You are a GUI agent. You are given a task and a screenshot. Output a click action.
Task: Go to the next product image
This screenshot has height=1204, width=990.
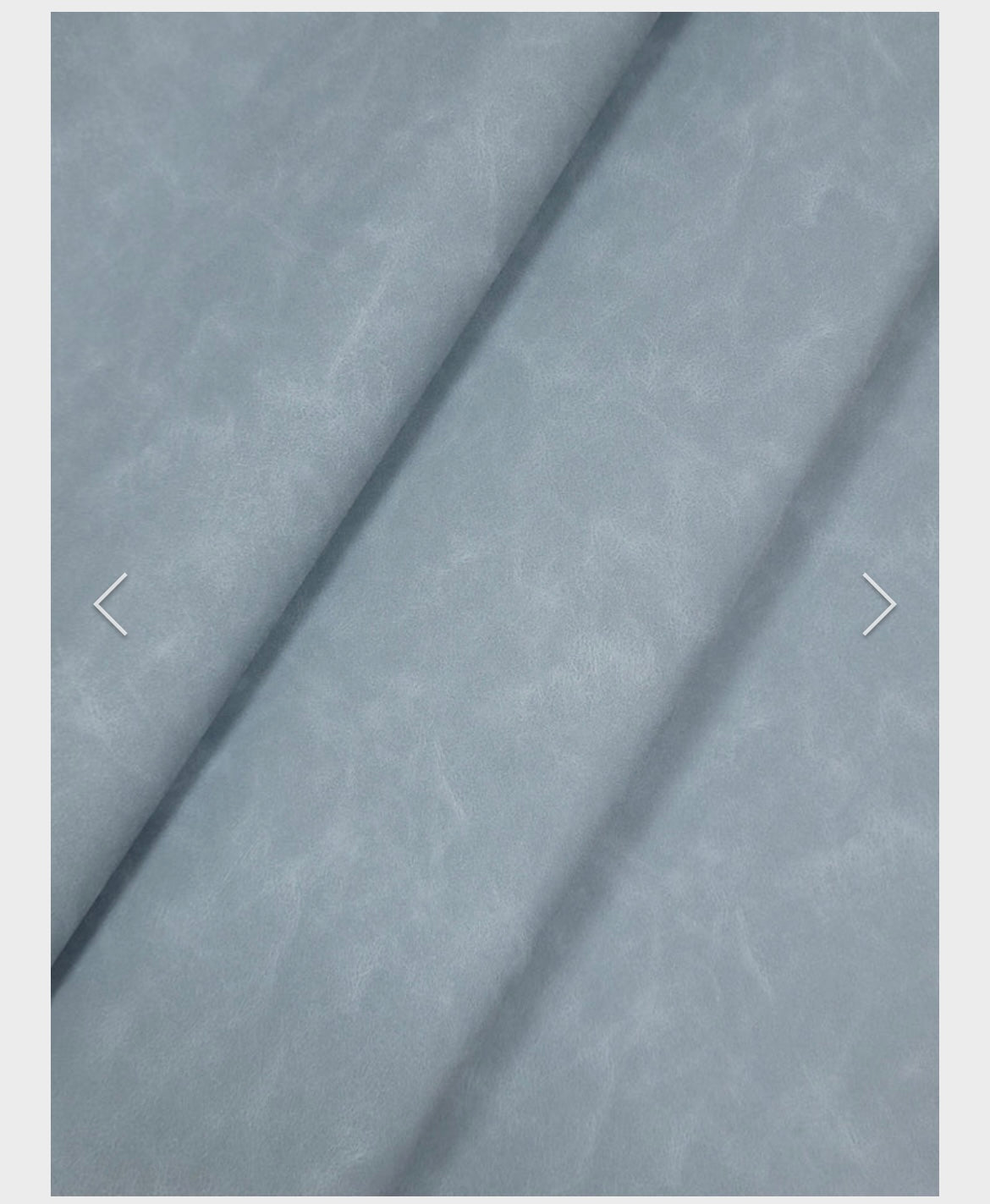click(x=878, y=604)
